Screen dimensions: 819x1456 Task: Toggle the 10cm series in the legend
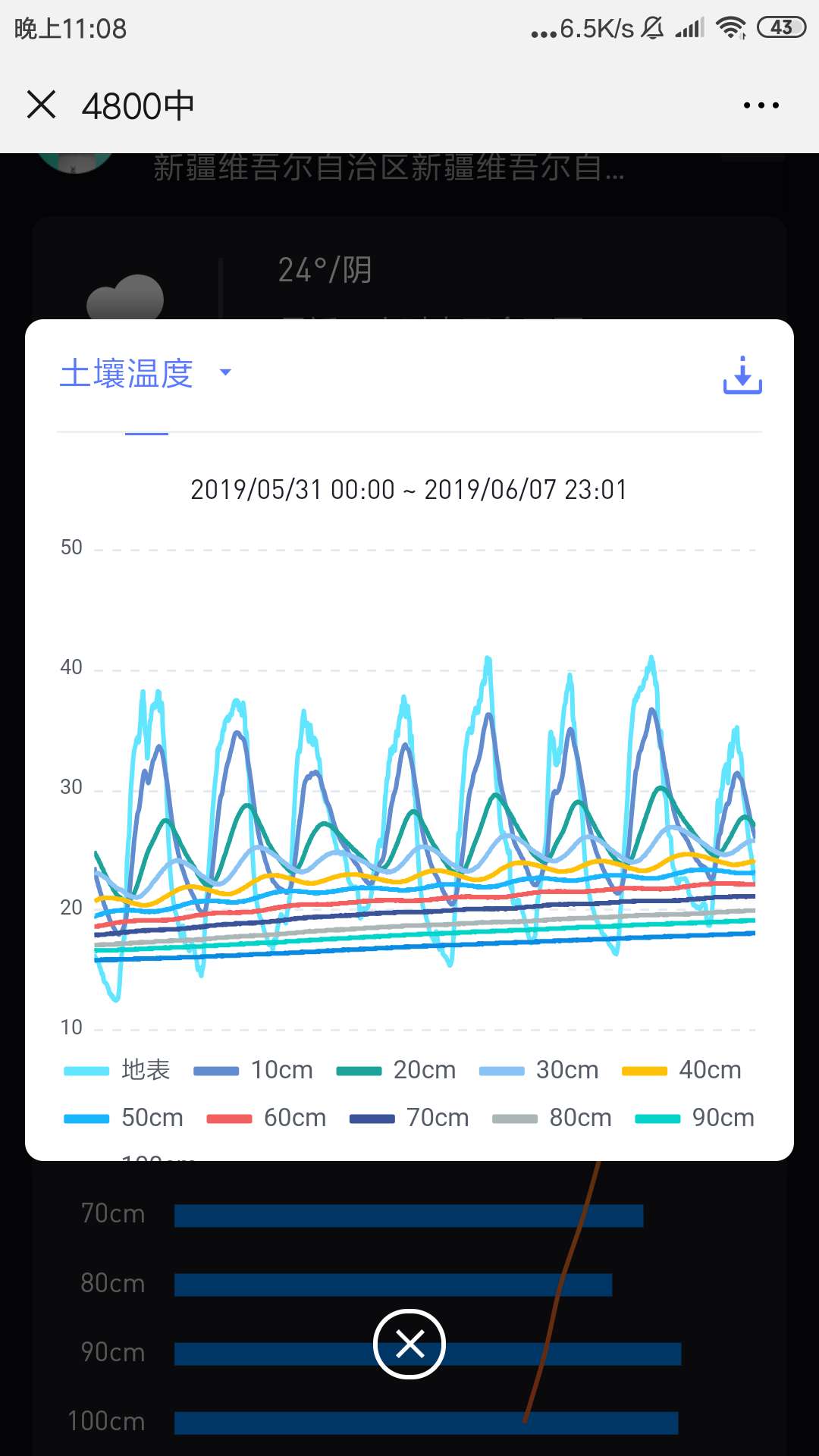click(x=254, y=1070)
